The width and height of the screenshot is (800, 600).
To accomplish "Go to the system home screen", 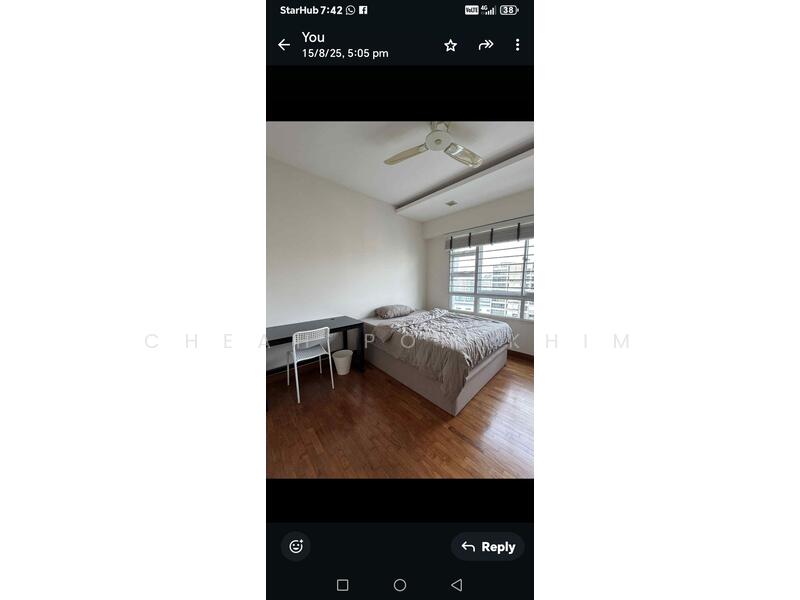I will (x=400, y=585).
